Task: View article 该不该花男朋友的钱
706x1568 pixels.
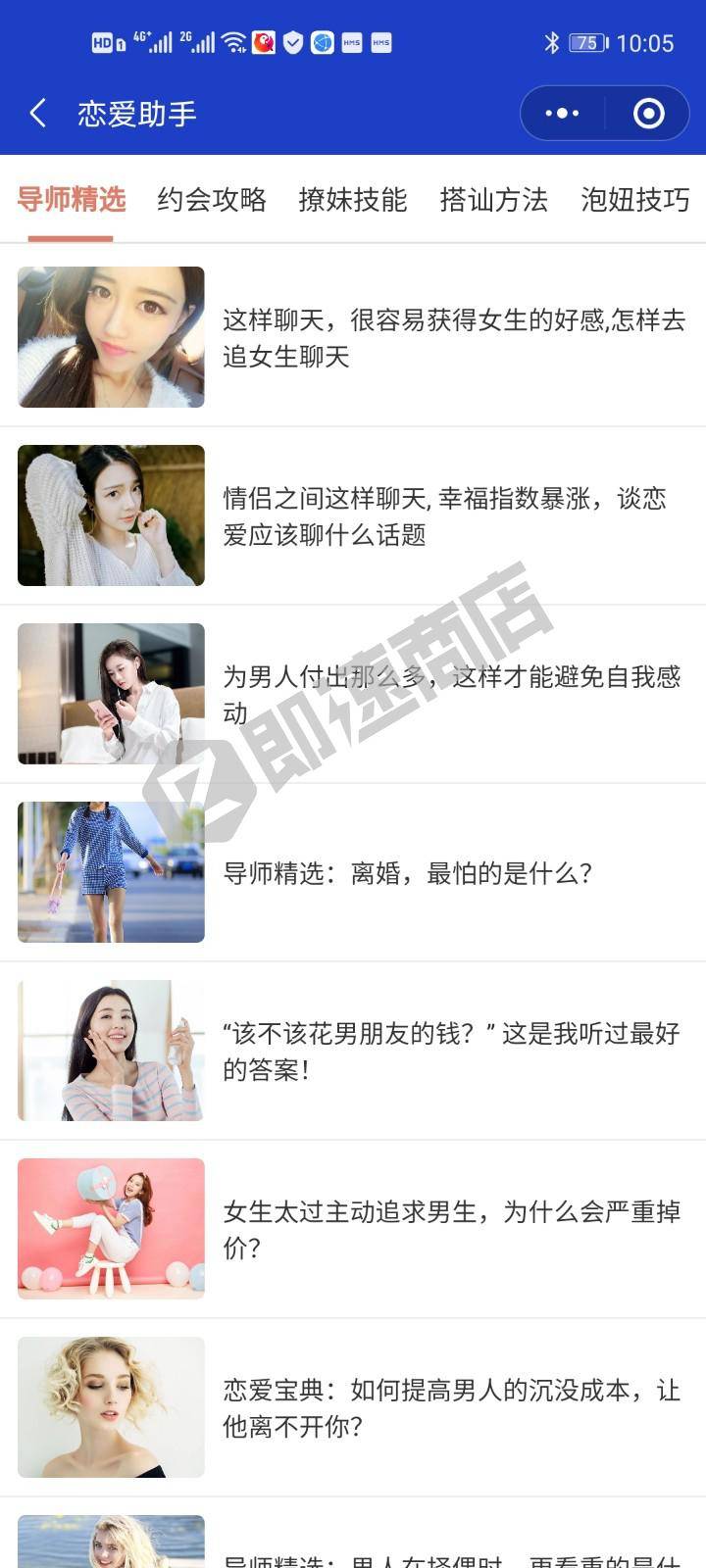Action: (451, 1051)
